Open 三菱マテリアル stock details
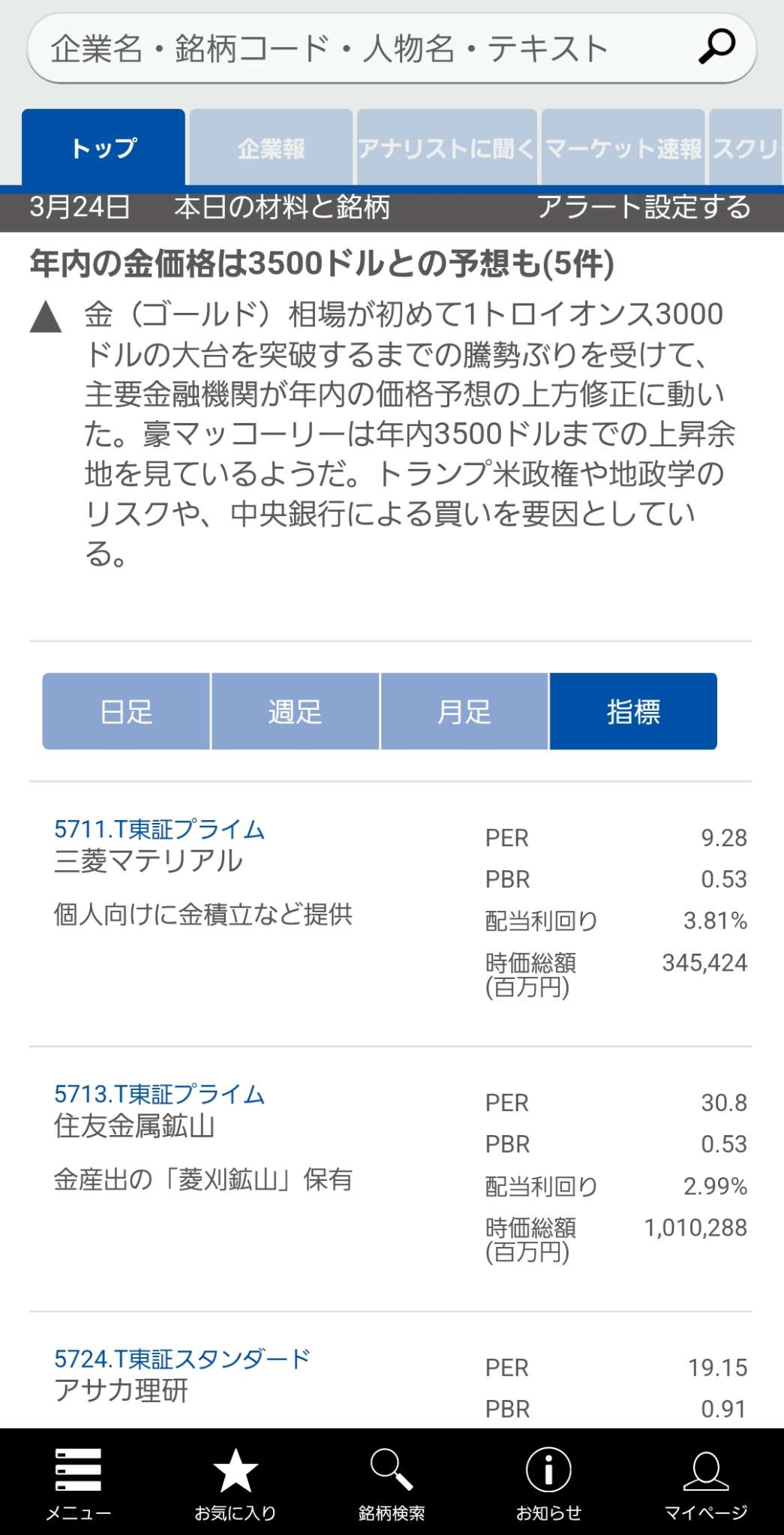Screen dimensions: 784x1535 point(149,861)
